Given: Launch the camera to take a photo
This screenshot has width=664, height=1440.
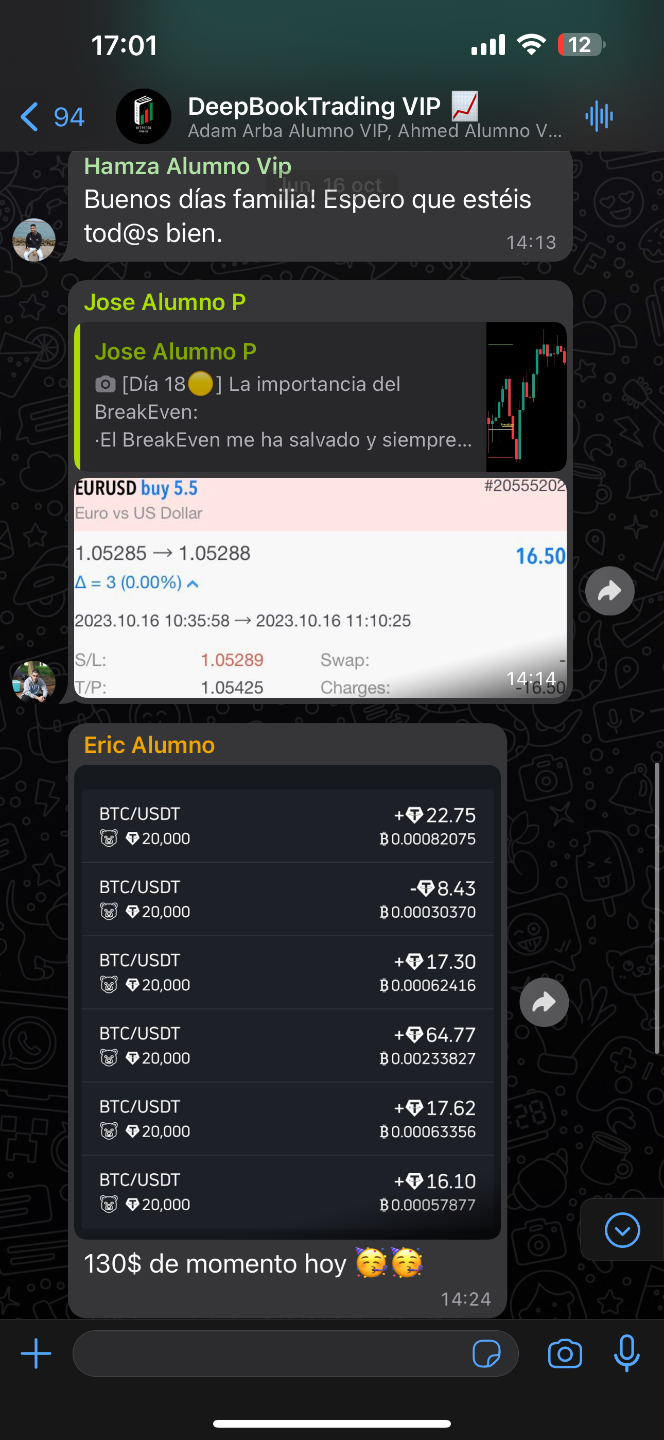Looking at the screenshot, I should [565, 1355].
